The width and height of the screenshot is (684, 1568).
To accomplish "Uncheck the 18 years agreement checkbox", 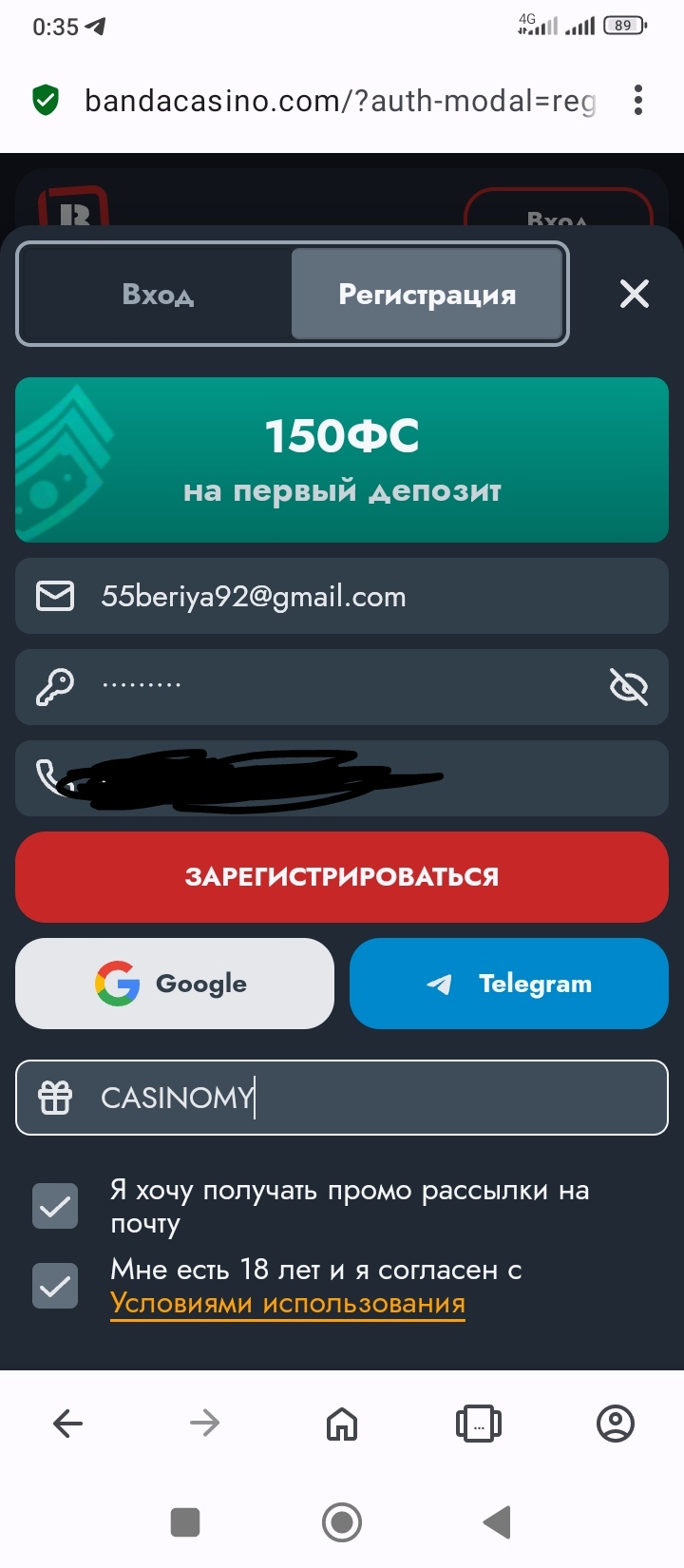I will click(x=55, y=1287).
